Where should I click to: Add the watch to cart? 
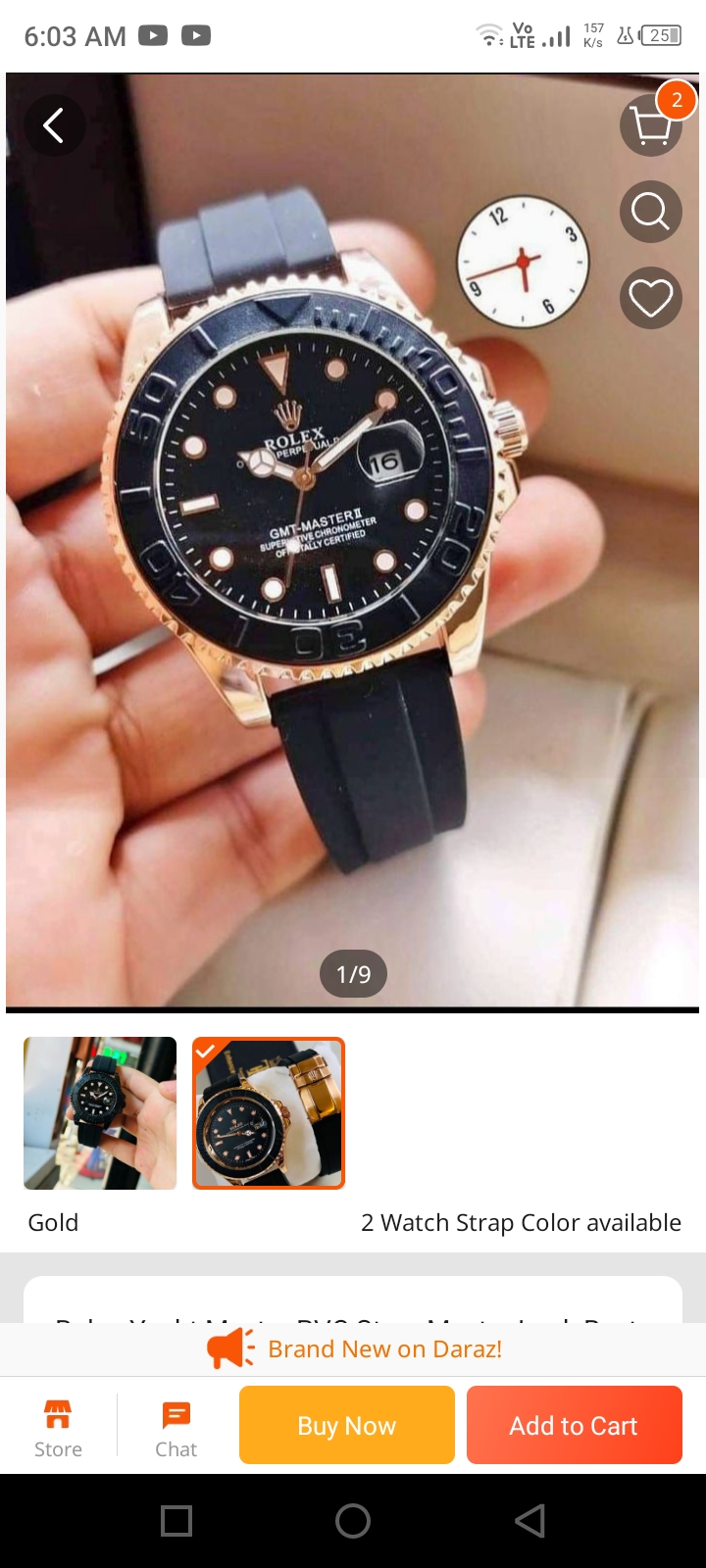pos(574,1425)
